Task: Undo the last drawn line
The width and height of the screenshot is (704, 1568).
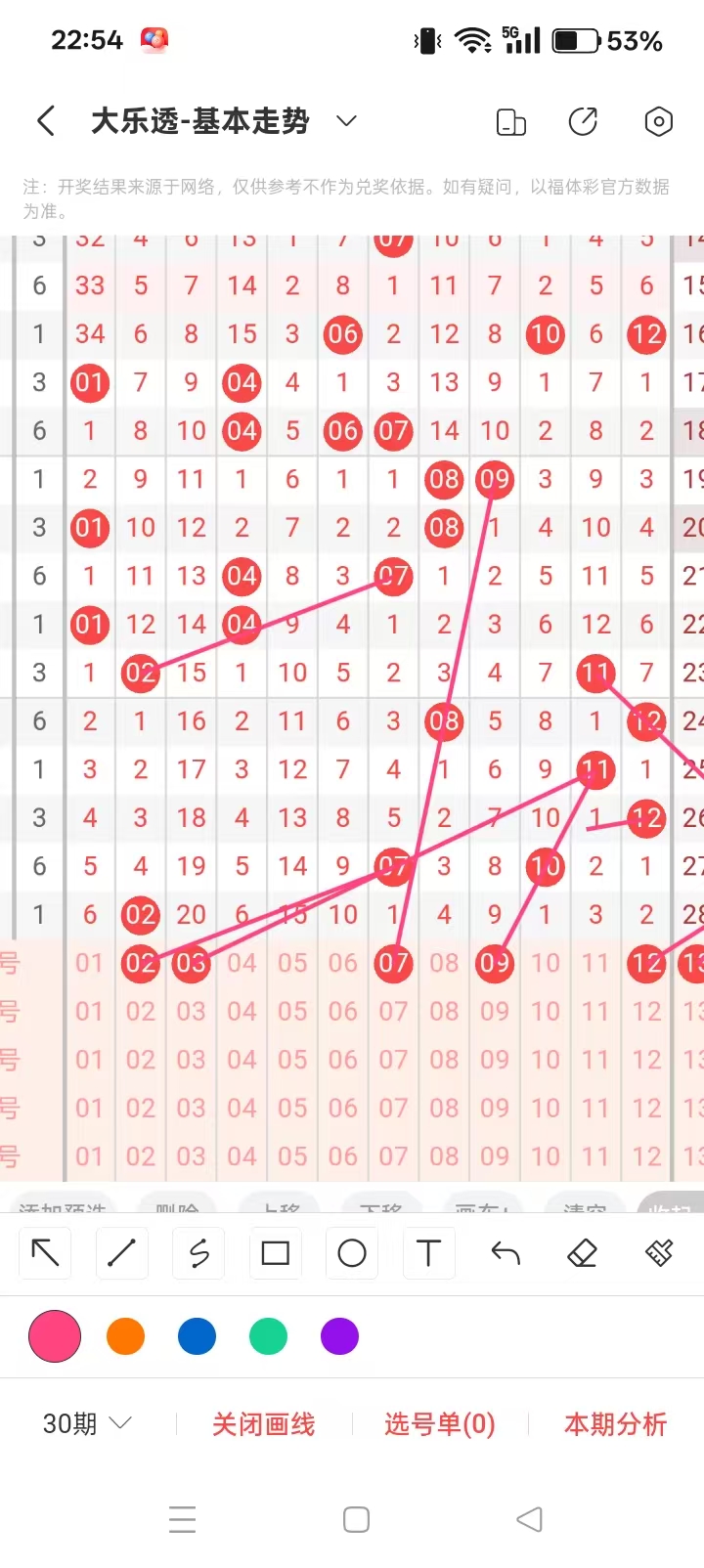Action: (x=506, y=1252)
